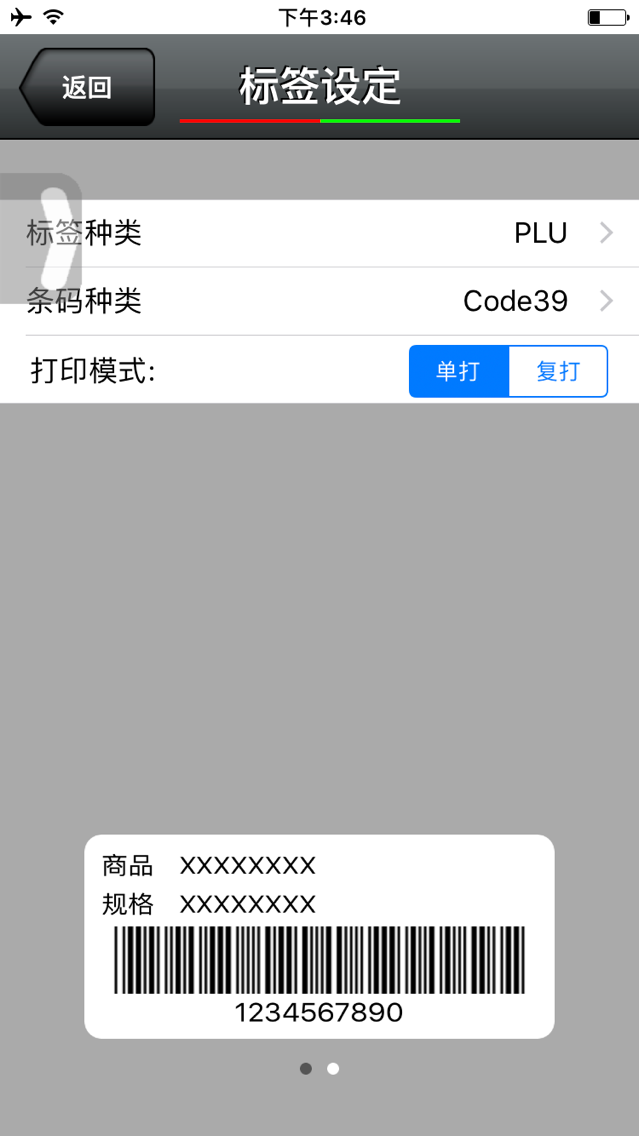This screenshot has height=1136, width=639.
Task: Tap the page indicator dots
Action: [x=320, y=1069]
